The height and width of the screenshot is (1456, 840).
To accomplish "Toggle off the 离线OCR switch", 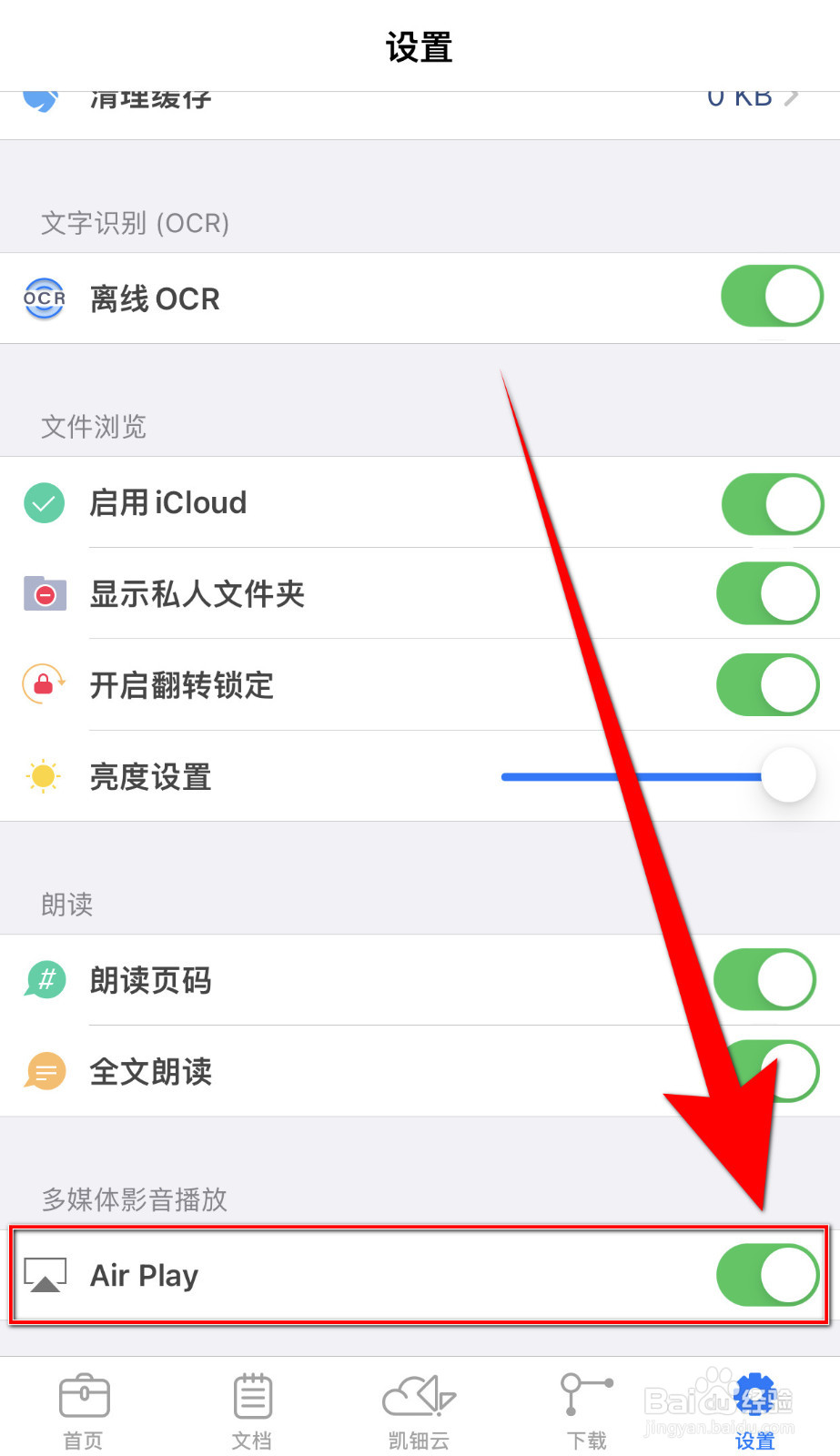I will pos(771,296).
